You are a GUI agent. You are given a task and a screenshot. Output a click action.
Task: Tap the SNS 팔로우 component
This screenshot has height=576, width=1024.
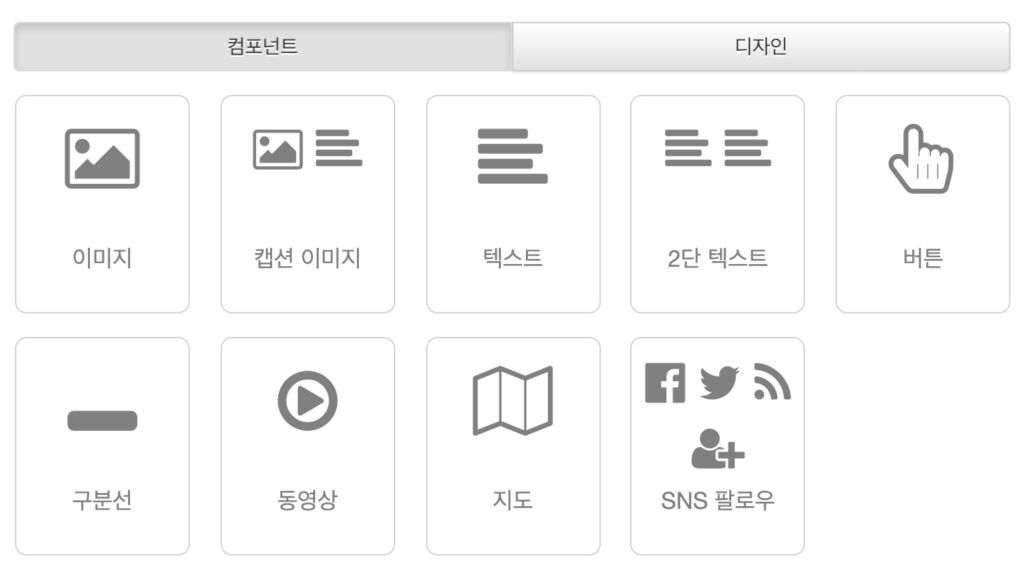[717, 446]
